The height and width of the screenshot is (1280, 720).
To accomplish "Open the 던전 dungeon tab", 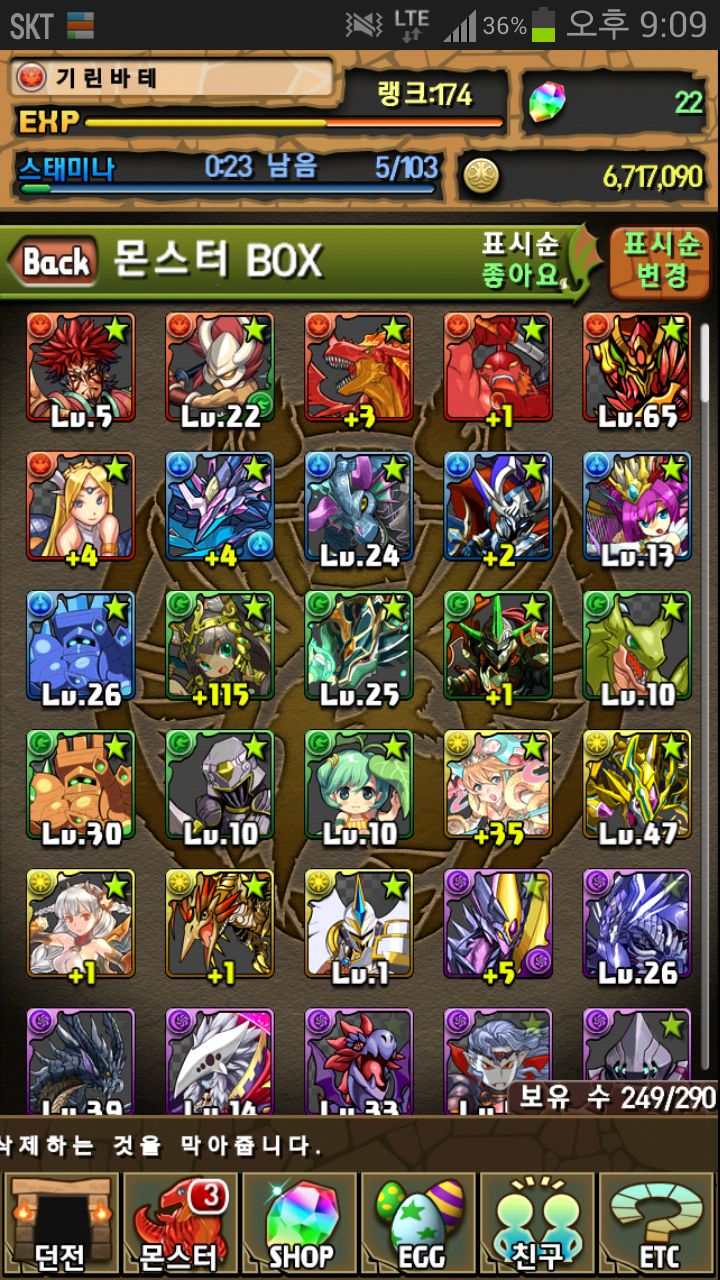I will (60, 1225).
